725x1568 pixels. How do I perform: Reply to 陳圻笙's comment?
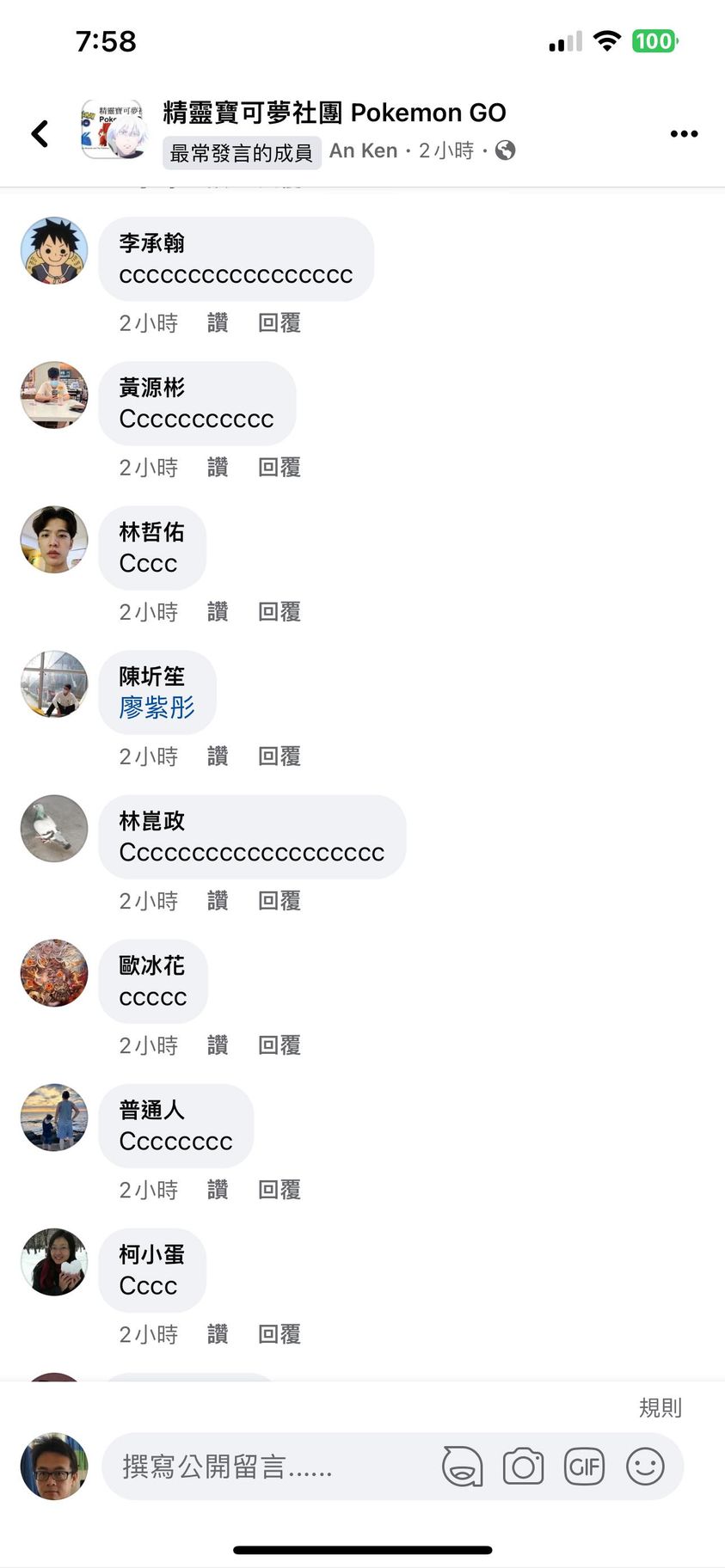pos(280,756)
